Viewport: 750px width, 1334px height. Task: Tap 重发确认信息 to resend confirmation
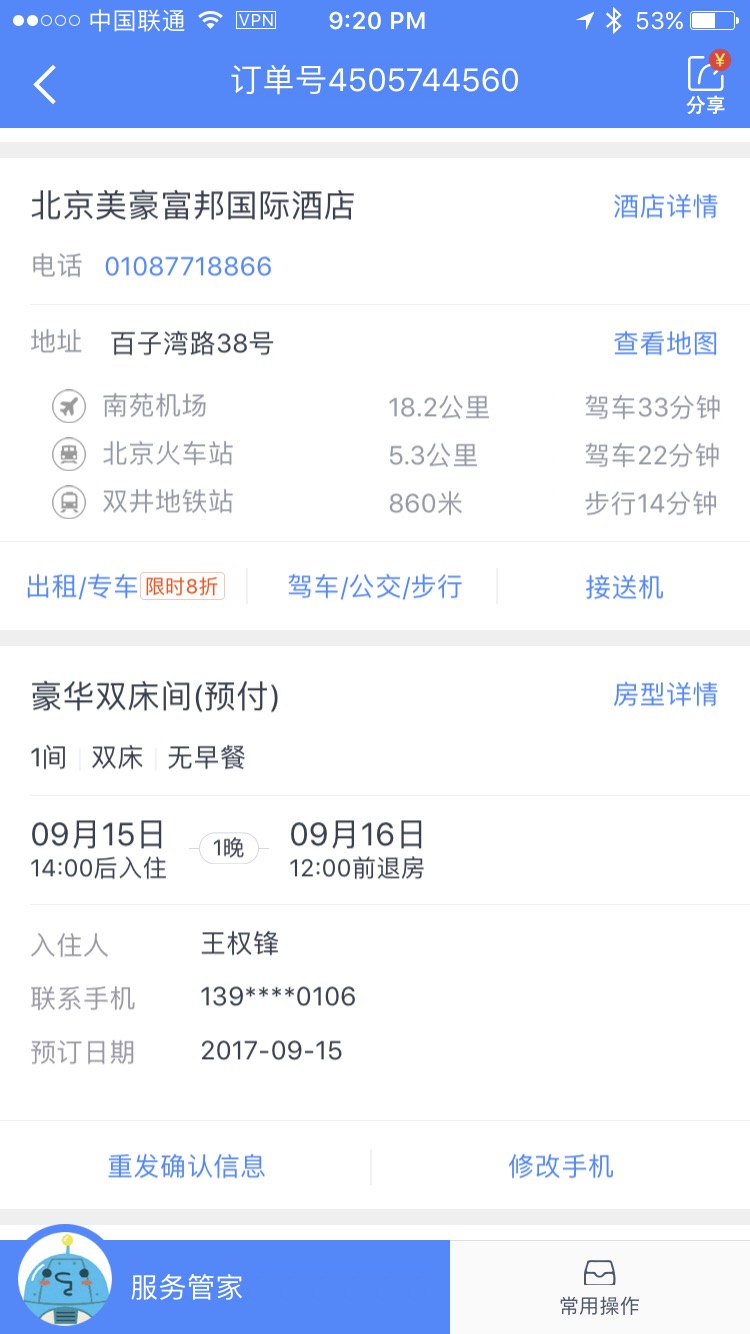click(186, 1166)
